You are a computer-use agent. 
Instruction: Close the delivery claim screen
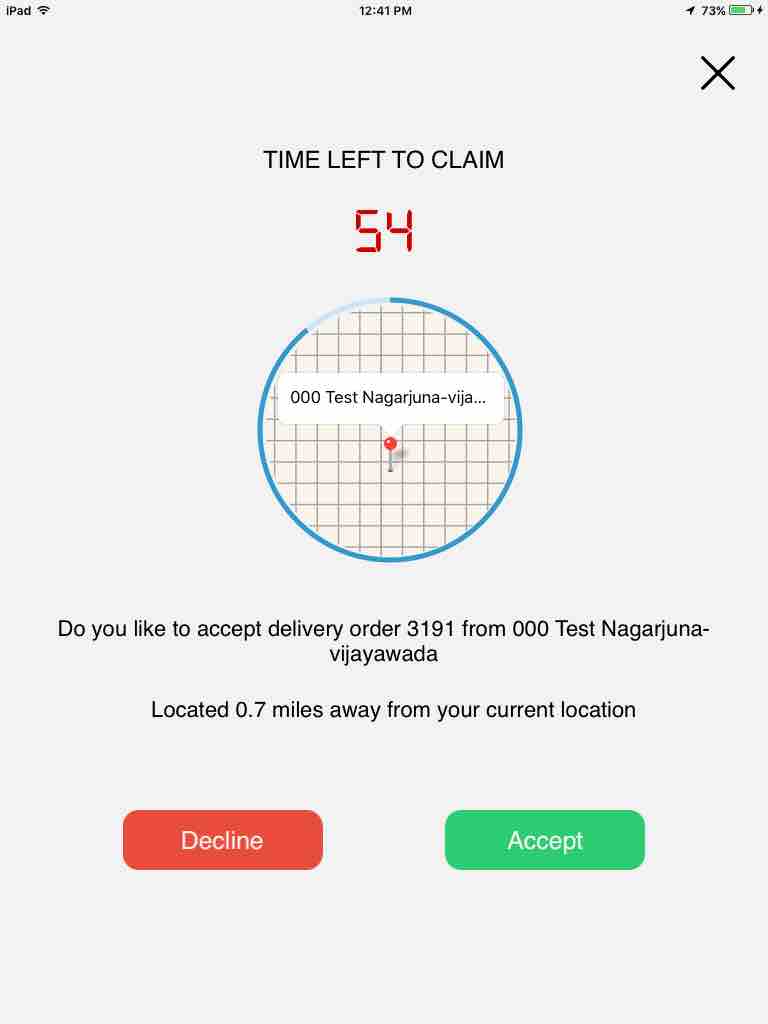(717, 73)
